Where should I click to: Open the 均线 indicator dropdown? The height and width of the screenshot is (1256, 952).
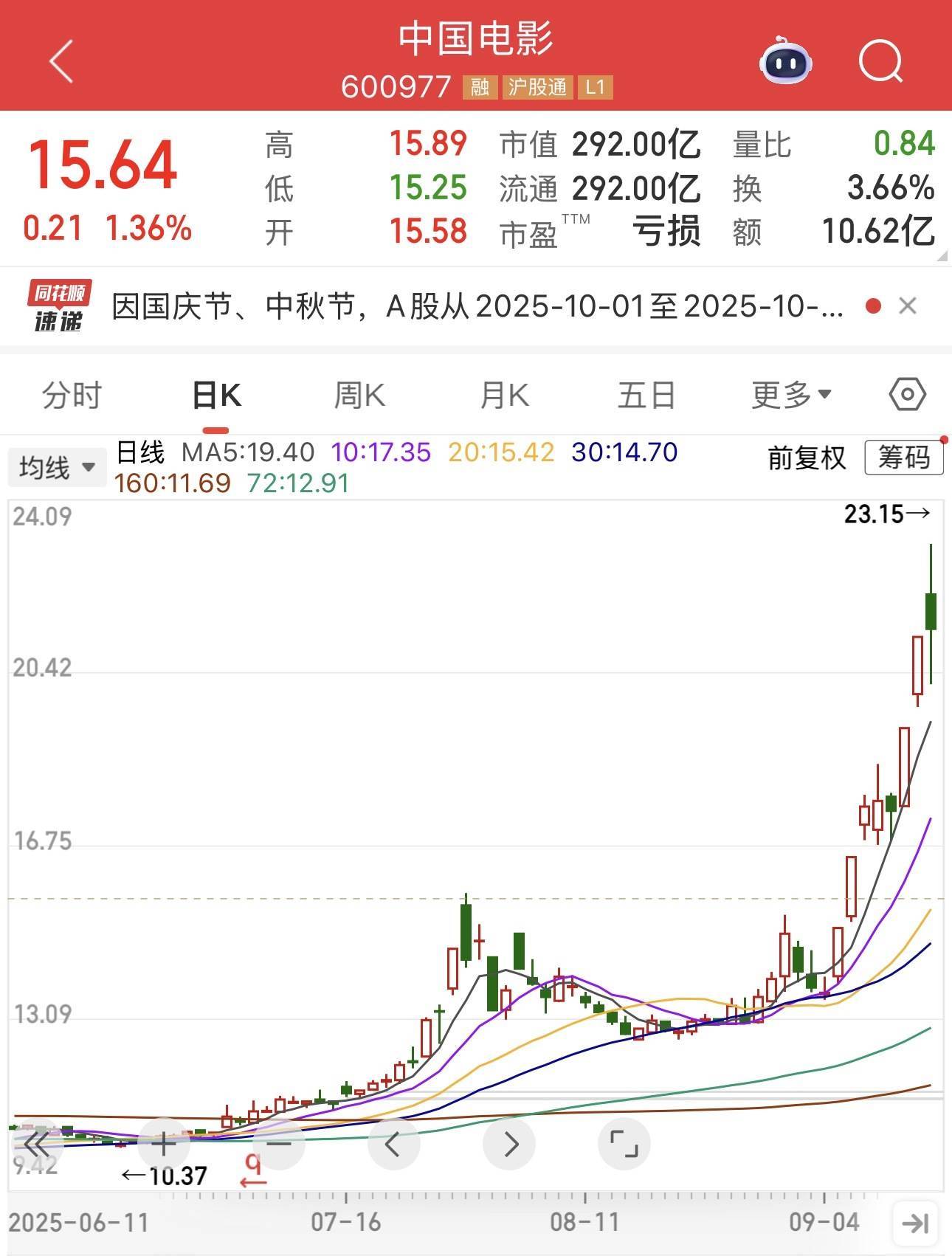tap(57, 467)
